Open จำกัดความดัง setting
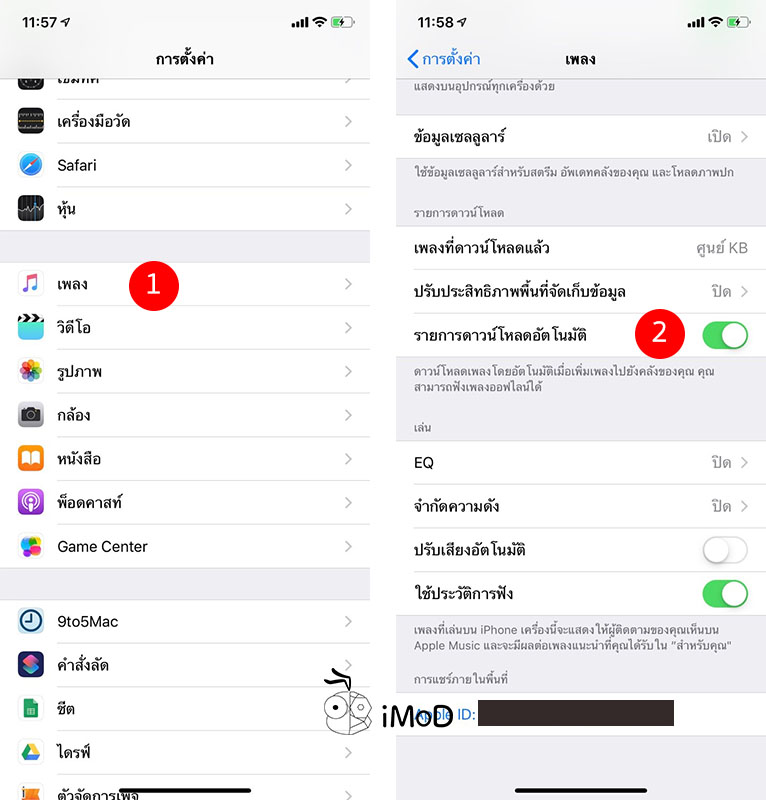 tap(581, 506)
